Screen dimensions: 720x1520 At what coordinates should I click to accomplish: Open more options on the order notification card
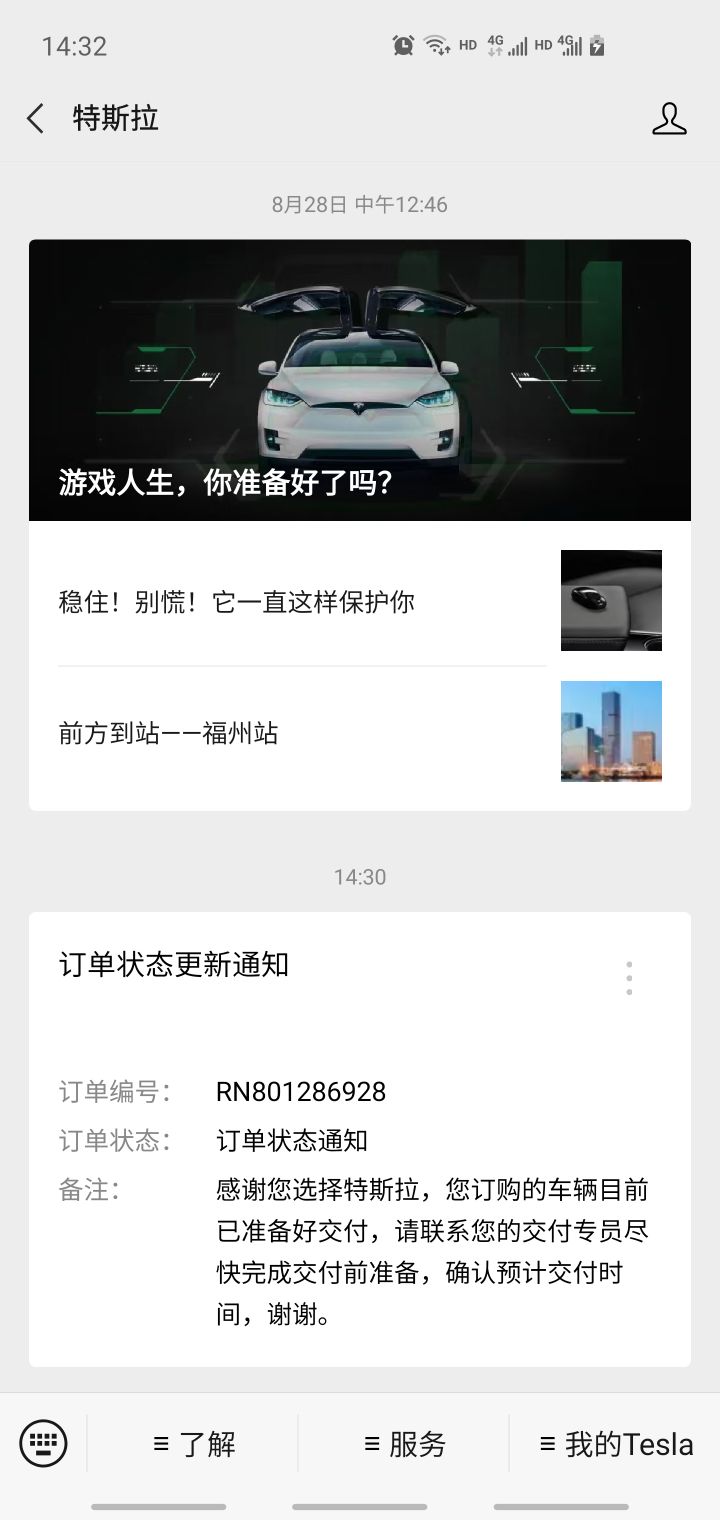(x=629, y=978)
